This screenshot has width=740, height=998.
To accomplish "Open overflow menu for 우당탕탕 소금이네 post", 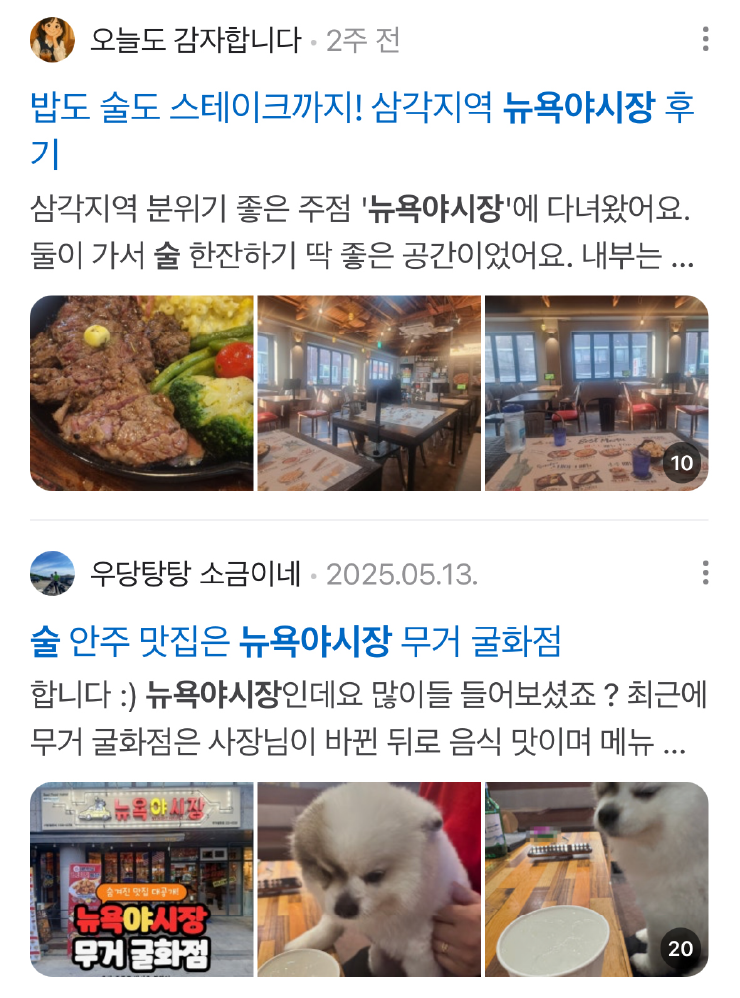I will (705, 573).
